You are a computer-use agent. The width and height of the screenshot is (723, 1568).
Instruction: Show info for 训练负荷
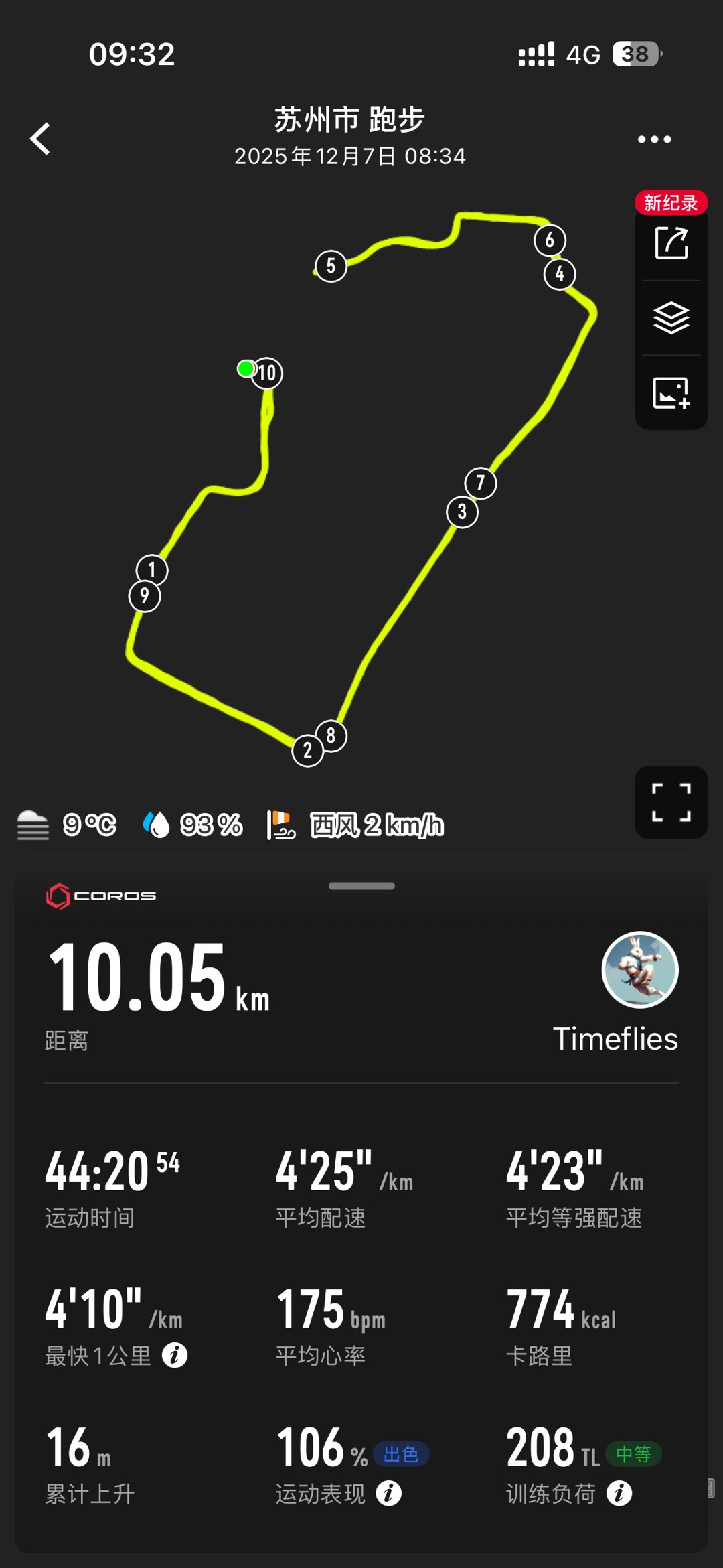click(619, 1493)
